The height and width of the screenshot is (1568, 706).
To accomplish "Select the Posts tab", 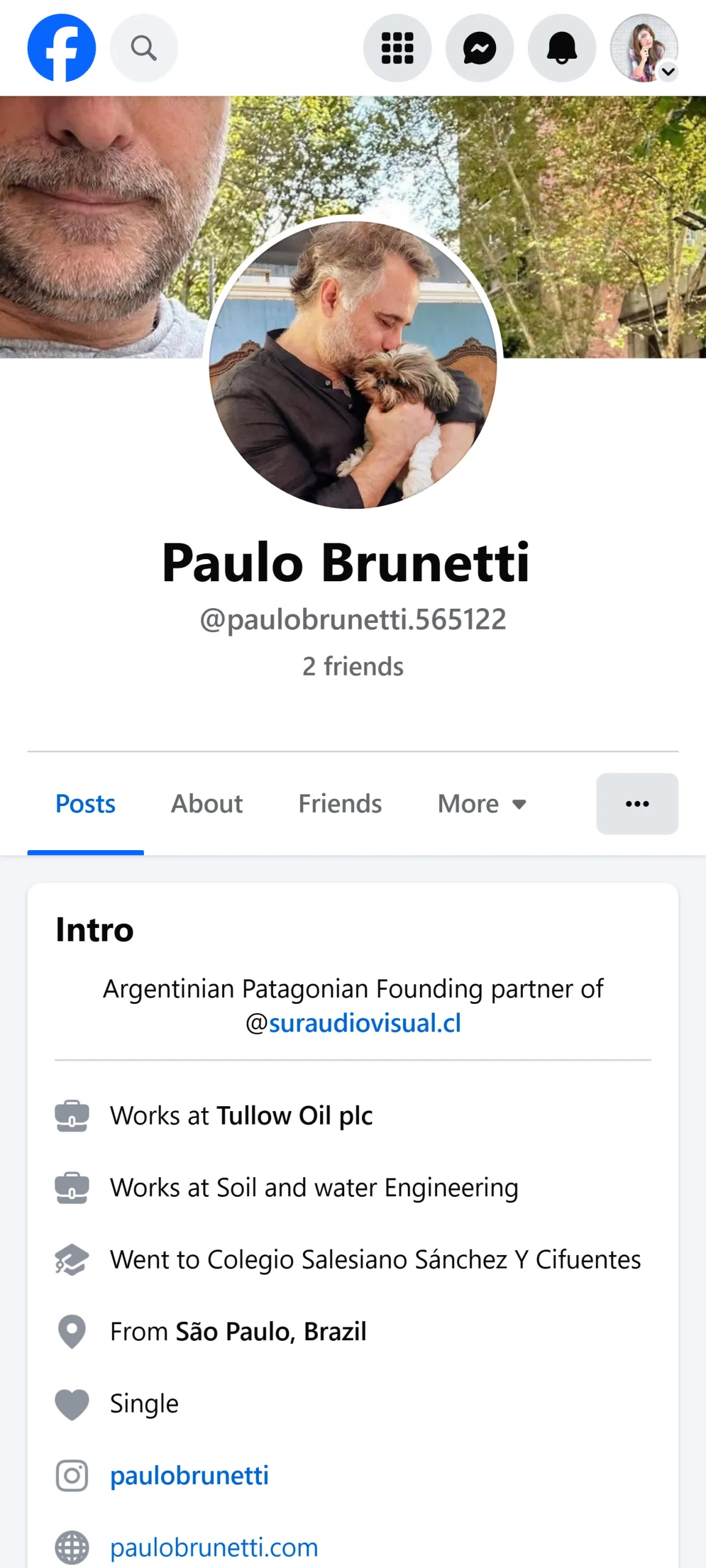I will pyautogui.click(x=85, y=804).
